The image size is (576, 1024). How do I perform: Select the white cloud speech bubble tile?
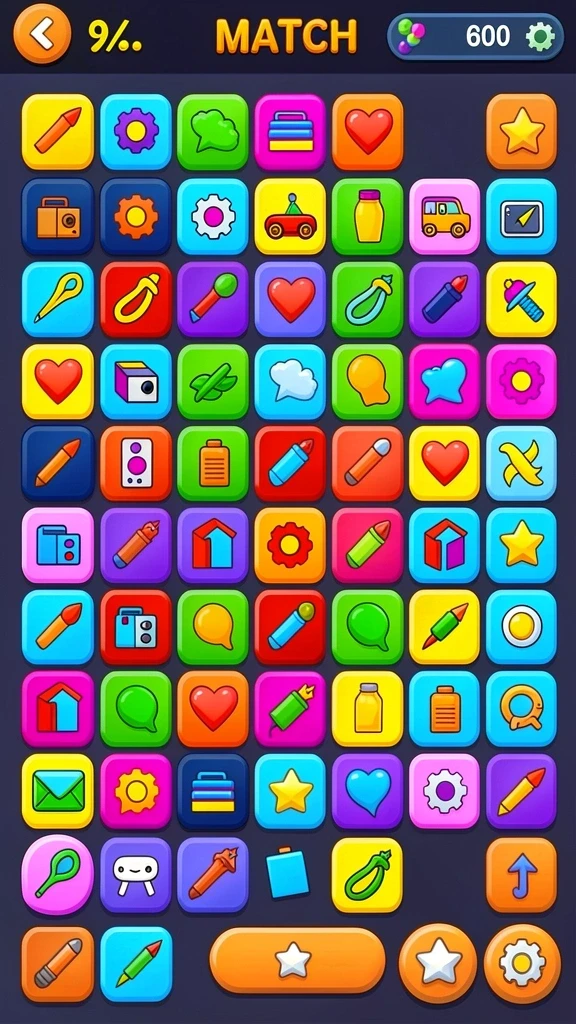pyautogui.click(x=290, y=381)
